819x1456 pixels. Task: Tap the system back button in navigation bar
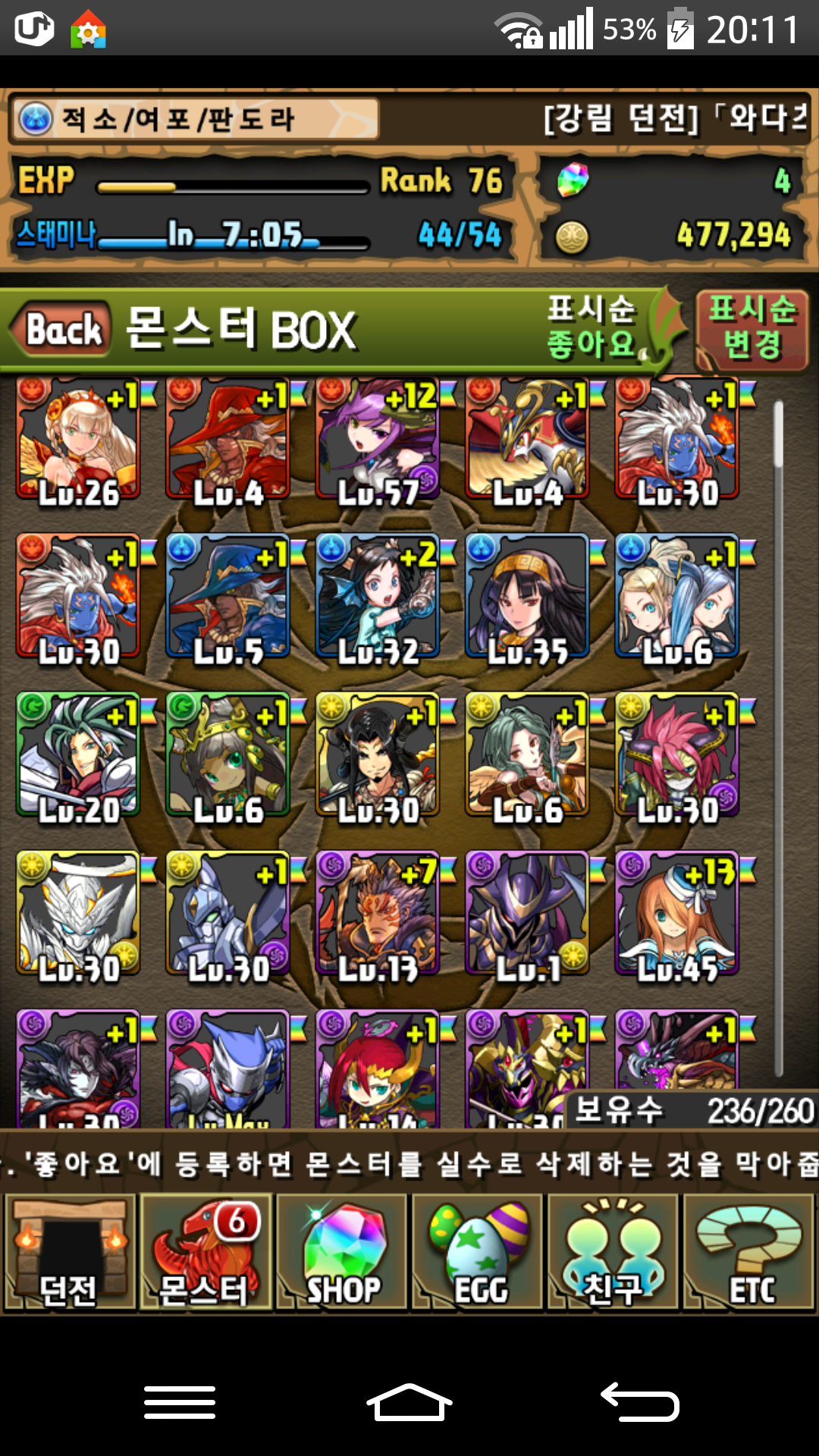click(639, 1401)
